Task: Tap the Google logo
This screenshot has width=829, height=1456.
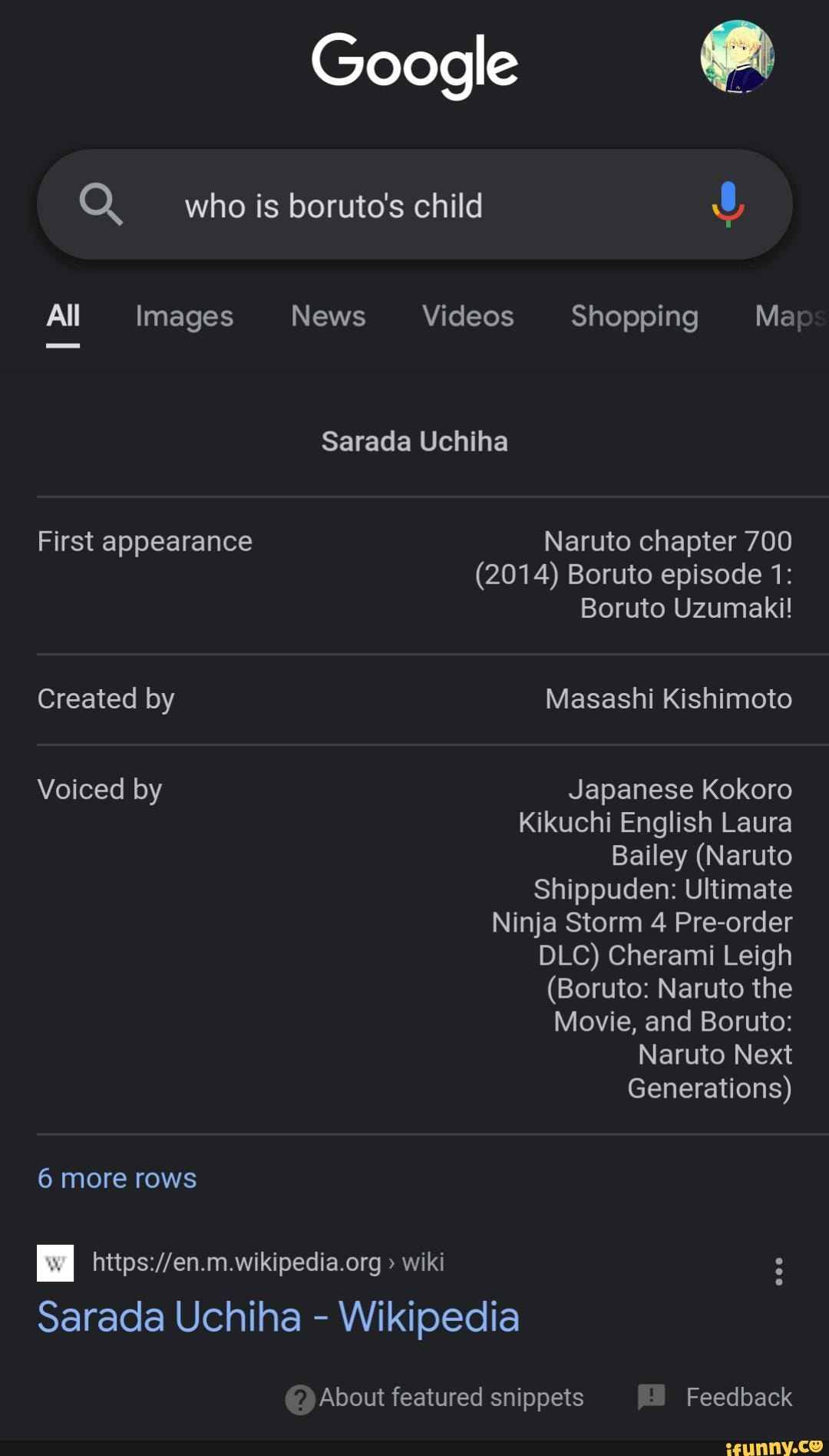Action: pyautogui.click(x=414, y=63)
